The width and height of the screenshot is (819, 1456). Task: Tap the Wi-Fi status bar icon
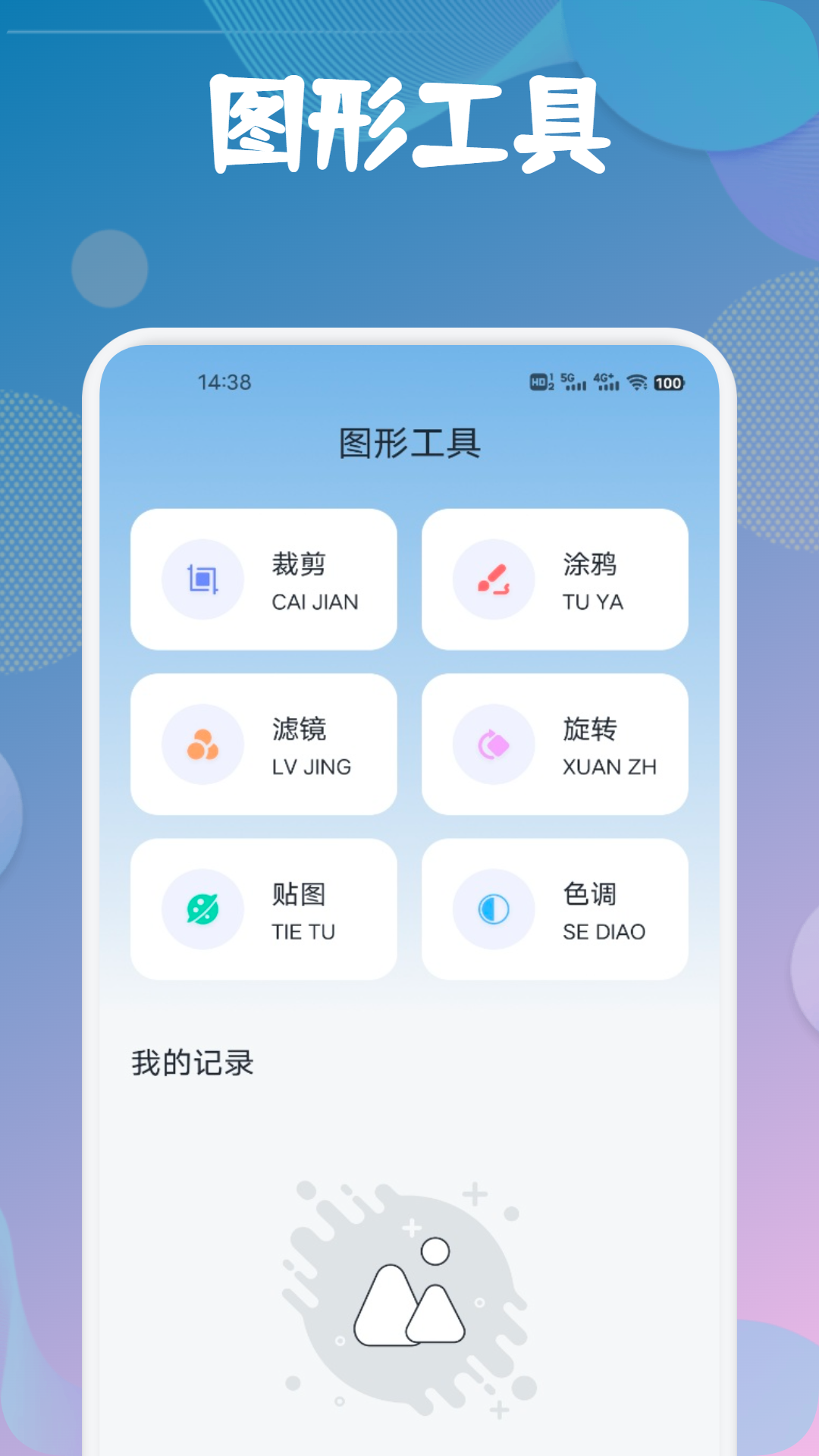click(x=635, y=383)
